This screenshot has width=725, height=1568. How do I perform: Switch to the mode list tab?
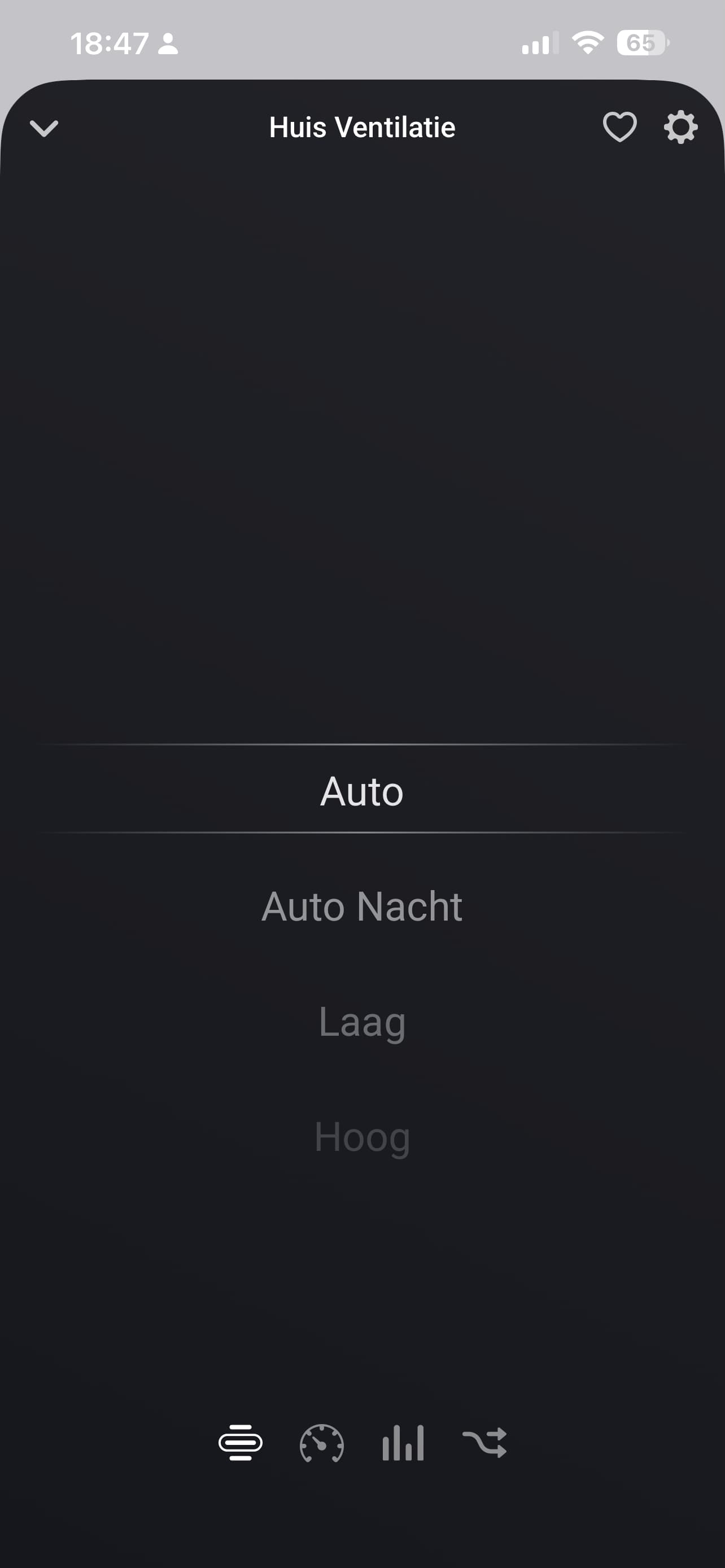[x=241, y=1442]
